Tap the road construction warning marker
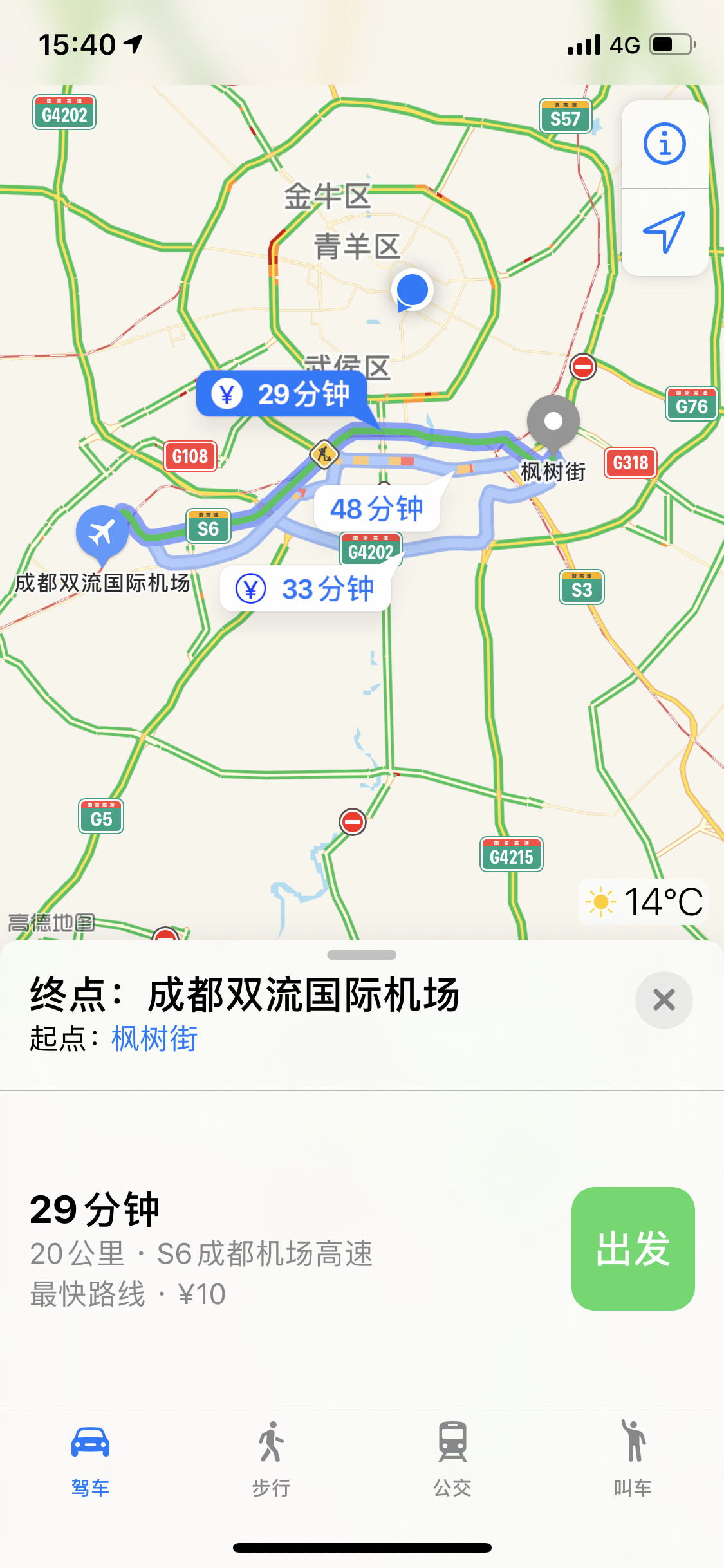724x1568 pixels. pyautogui.click(x=324, y=454)
